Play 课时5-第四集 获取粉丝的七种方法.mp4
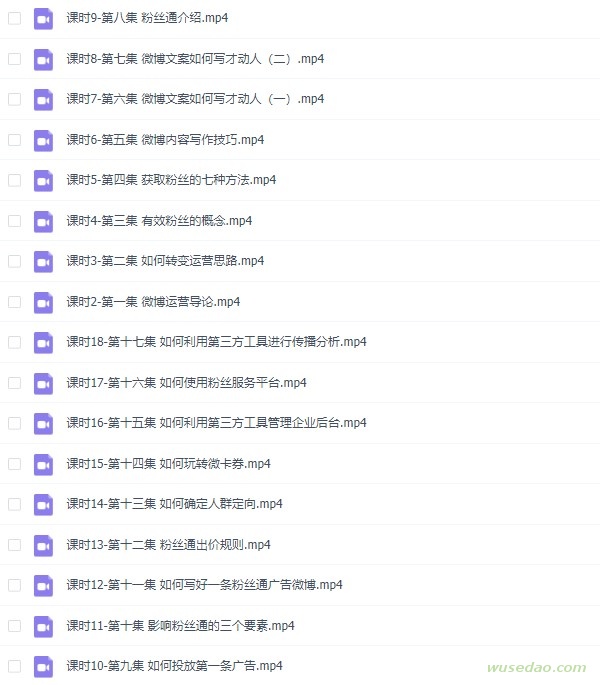Image resolution: width=600 pixels, height=685 pixels. click(171, 180)
